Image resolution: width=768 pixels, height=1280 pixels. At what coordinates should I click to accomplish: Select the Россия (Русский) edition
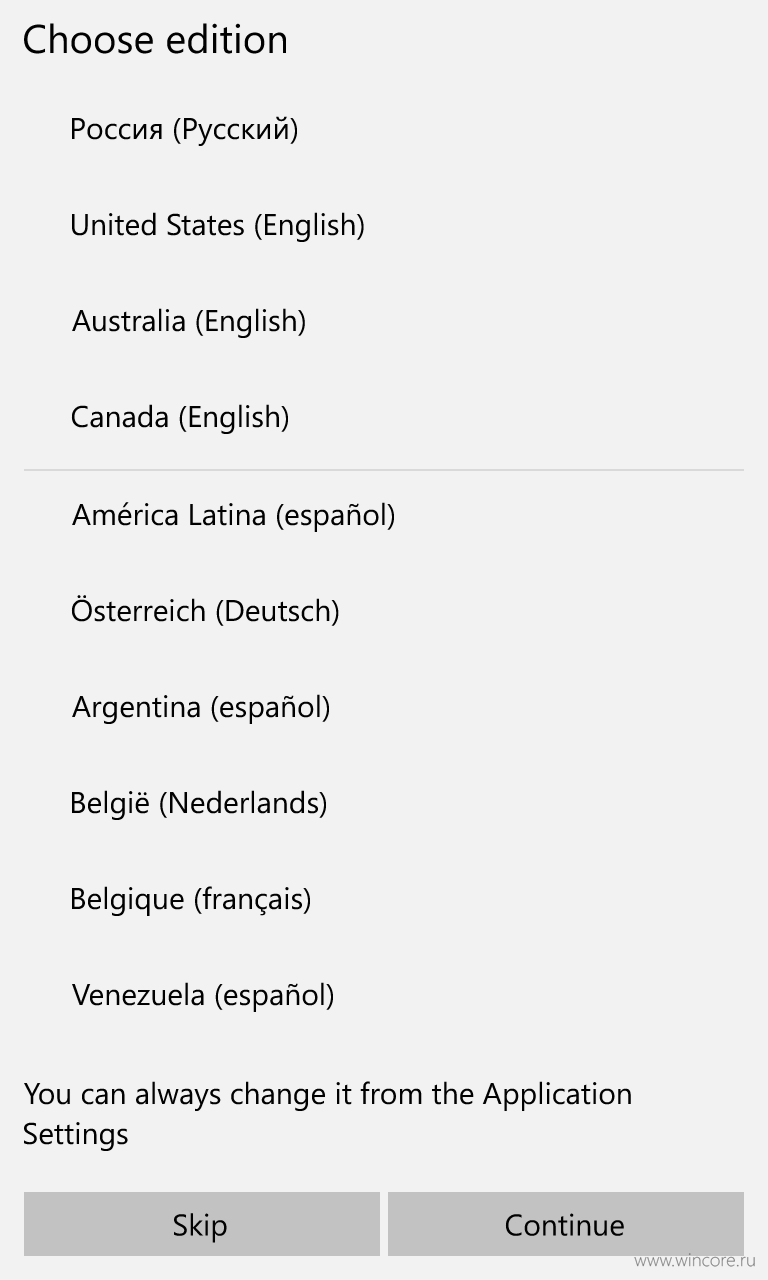[384, 129]
